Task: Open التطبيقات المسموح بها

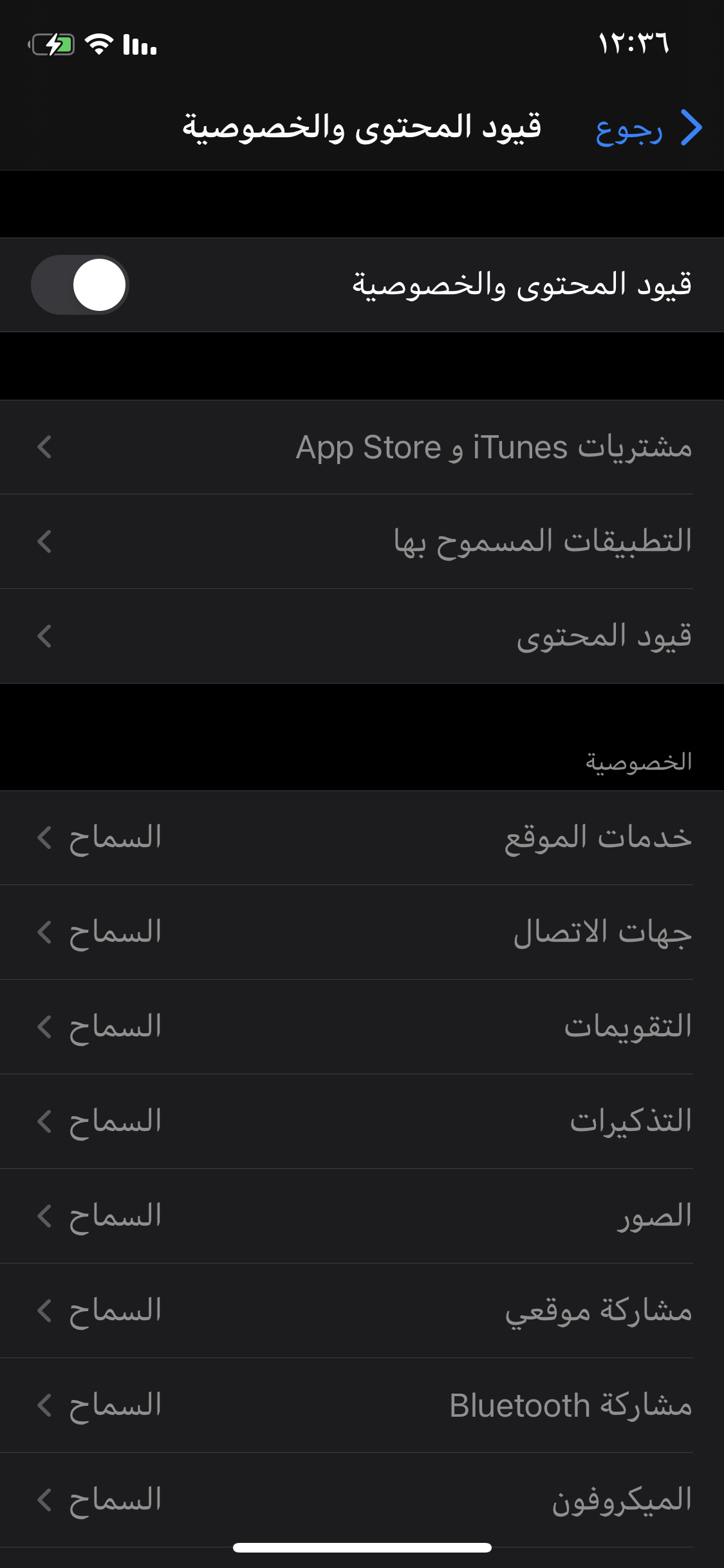Action: [362, 541]
